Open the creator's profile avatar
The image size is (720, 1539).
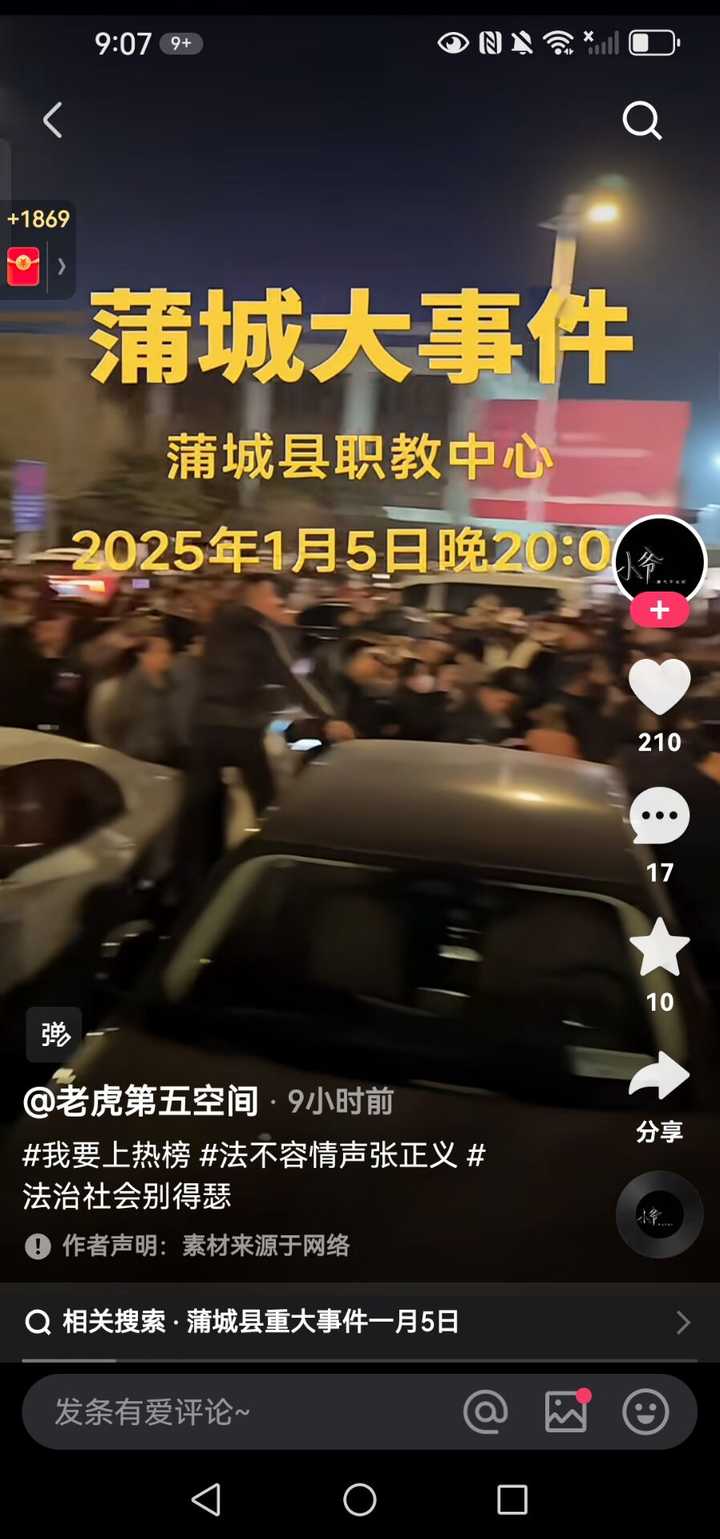pyautogui.click(x=659, y=561)
